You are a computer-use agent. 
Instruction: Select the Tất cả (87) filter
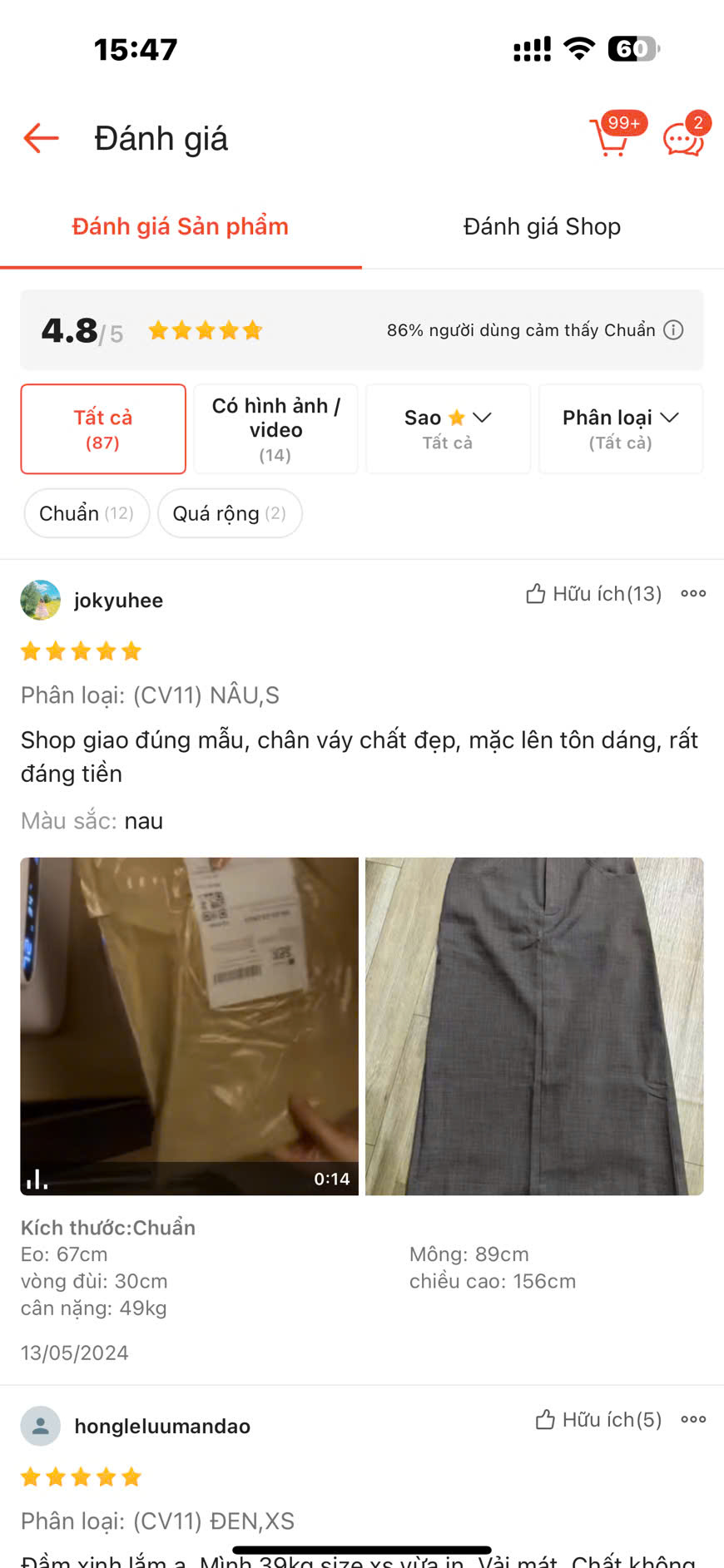click(x=103, y=428)
